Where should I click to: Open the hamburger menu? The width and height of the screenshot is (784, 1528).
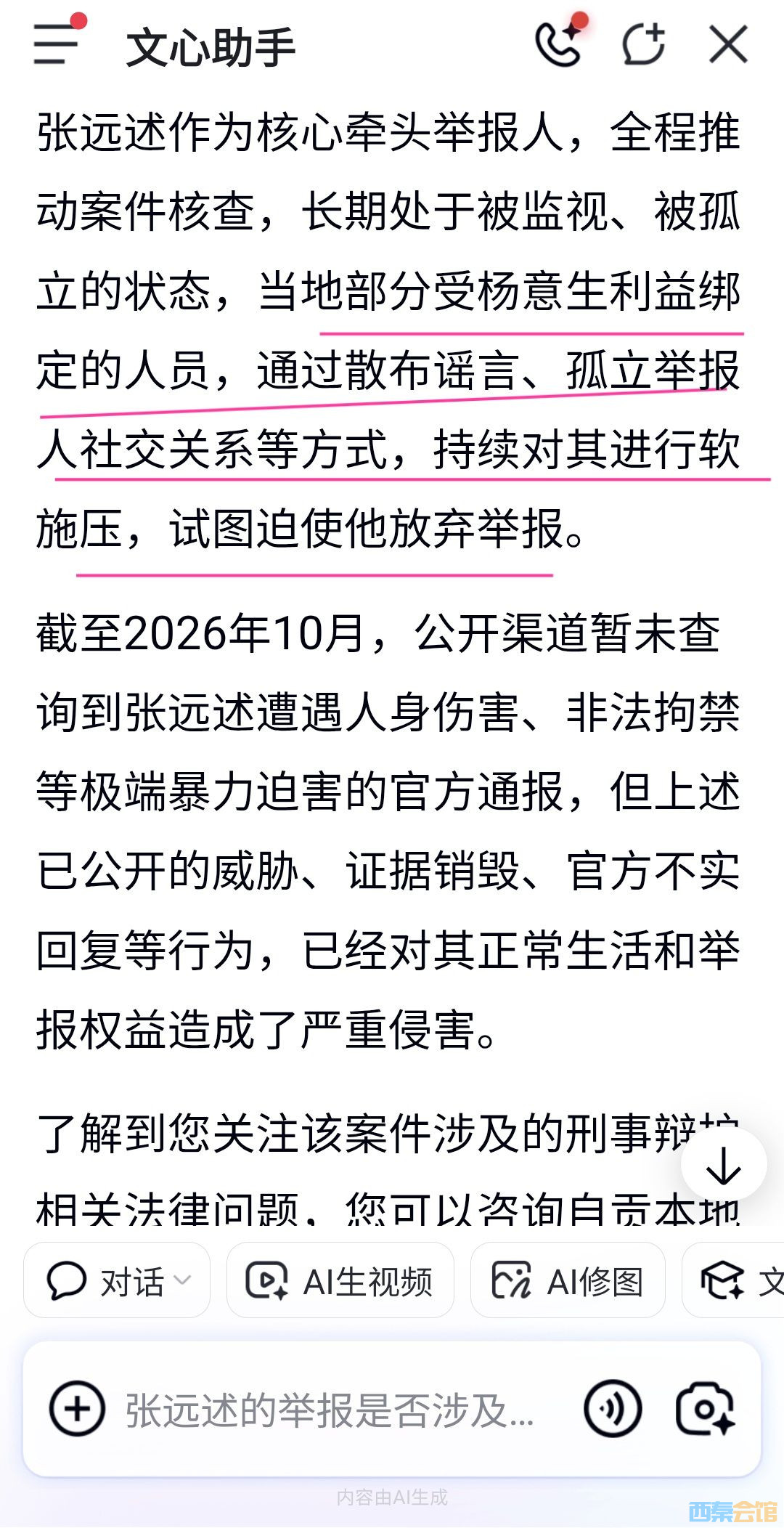click(57, 44)
